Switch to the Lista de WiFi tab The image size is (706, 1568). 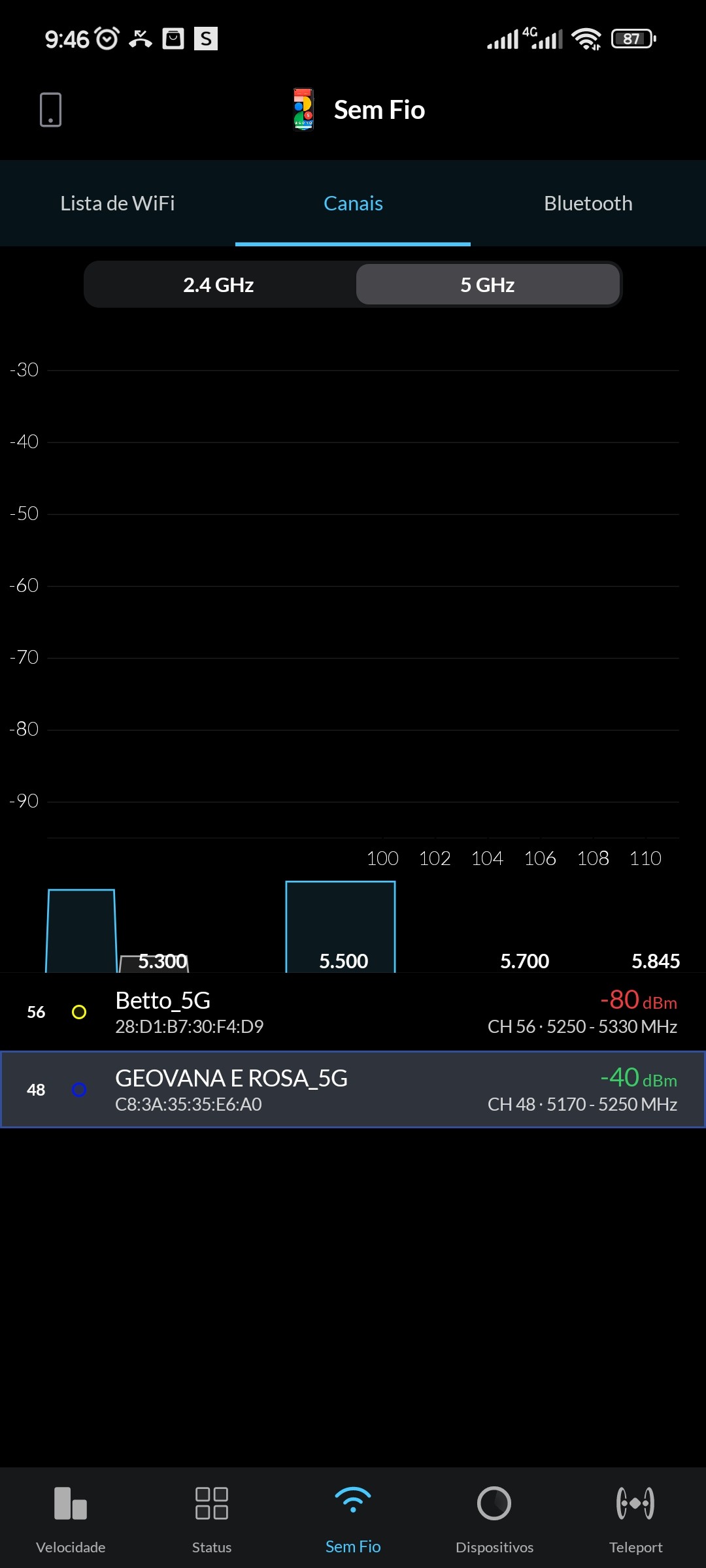(118, 203)
